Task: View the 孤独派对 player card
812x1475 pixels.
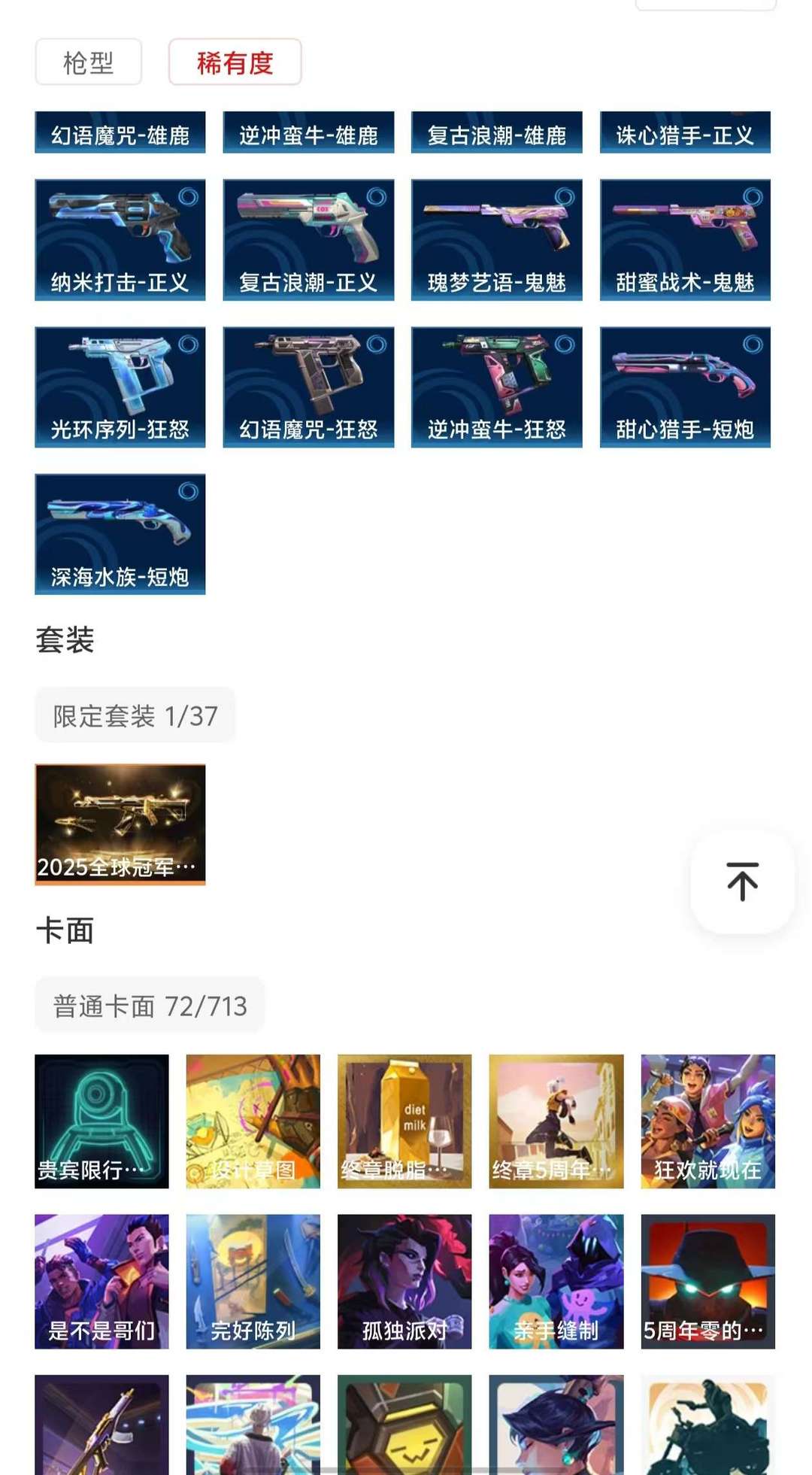Action: tap(404, 1281)
